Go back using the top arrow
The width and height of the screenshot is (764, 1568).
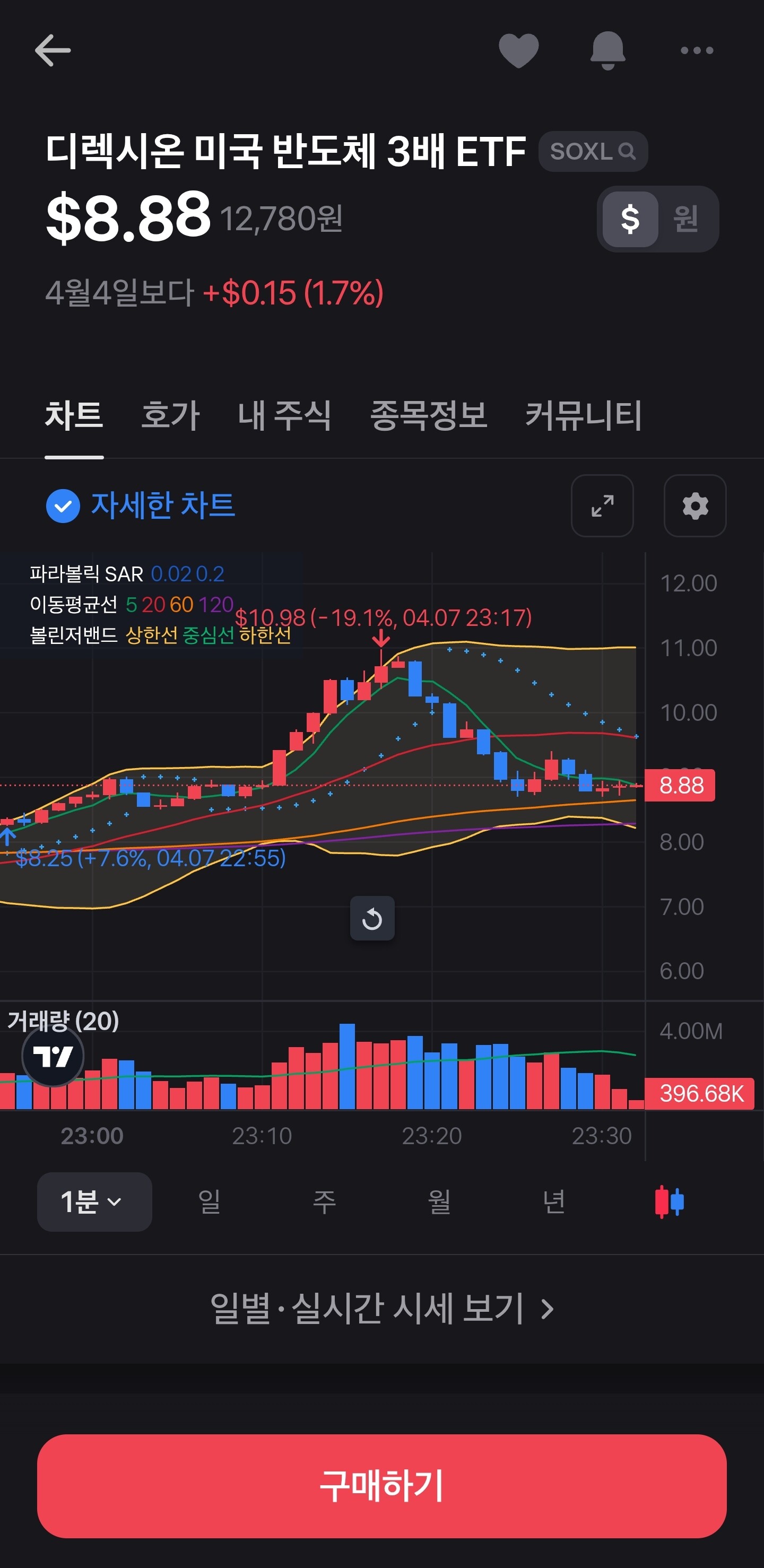click(x=53, y=50)
